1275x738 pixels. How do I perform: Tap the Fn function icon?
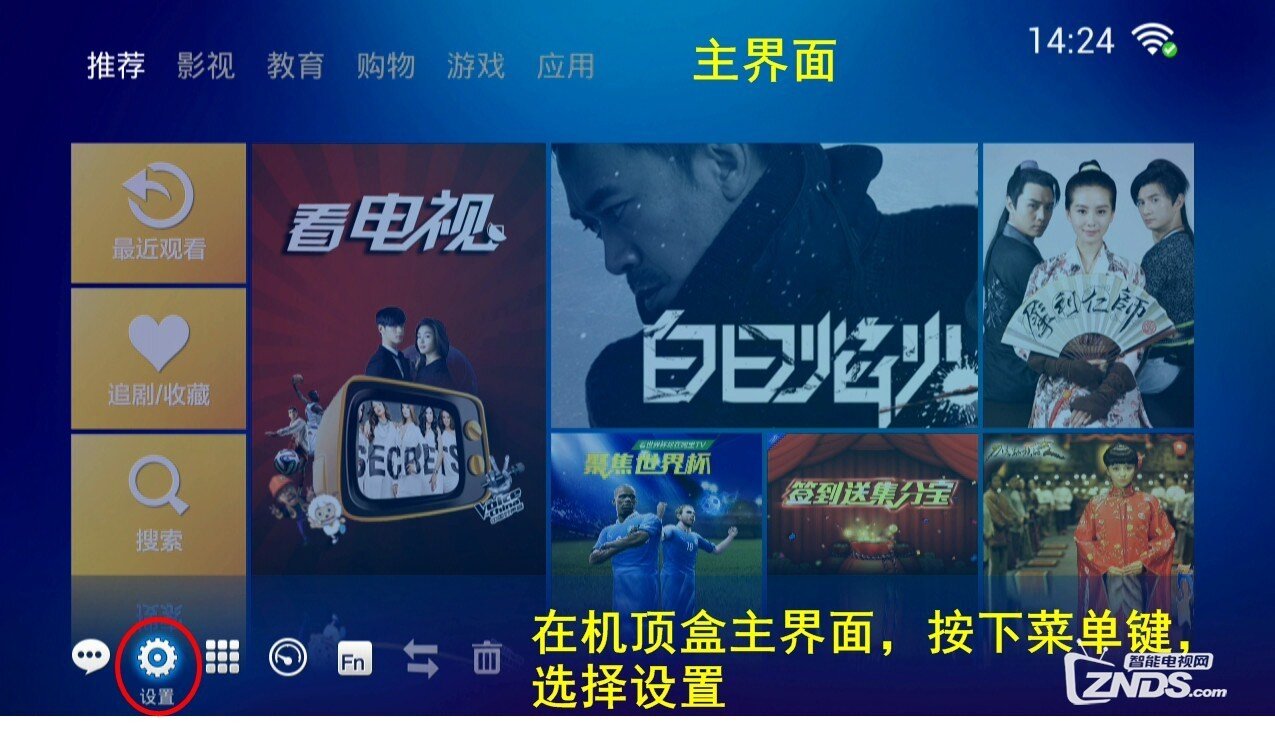tap(354, 659)
